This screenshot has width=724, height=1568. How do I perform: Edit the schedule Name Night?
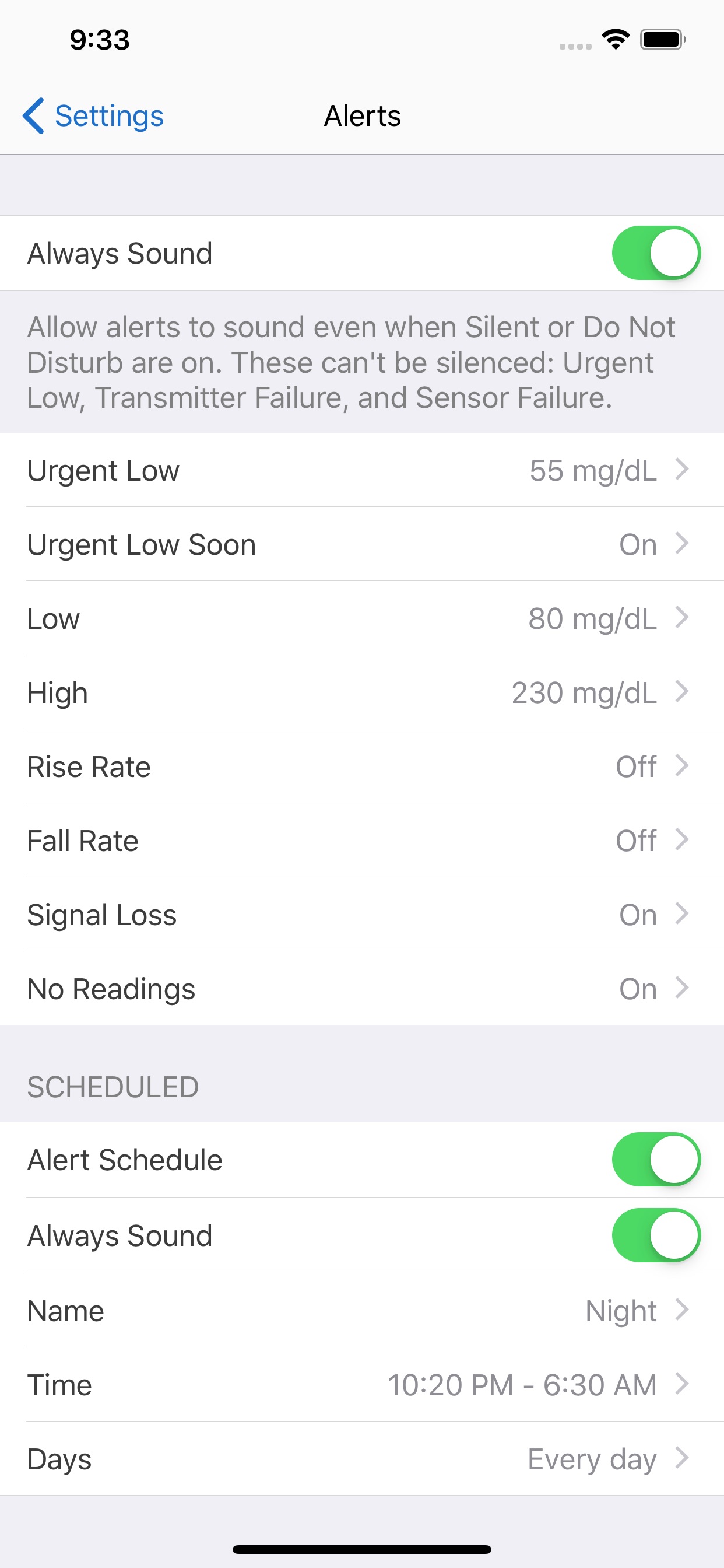[x=362, y=1311]
